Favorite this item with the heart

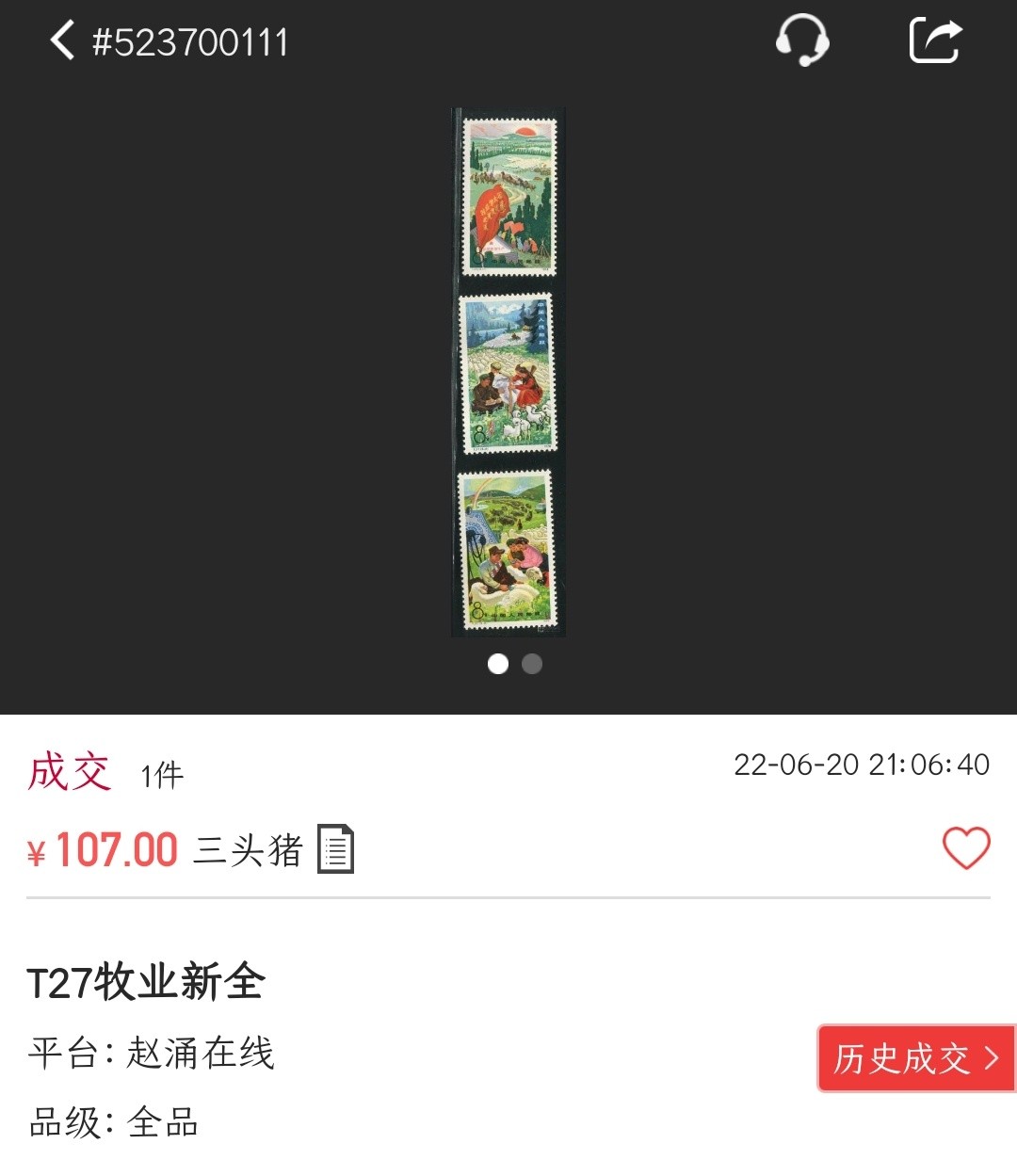pos(966,848)
